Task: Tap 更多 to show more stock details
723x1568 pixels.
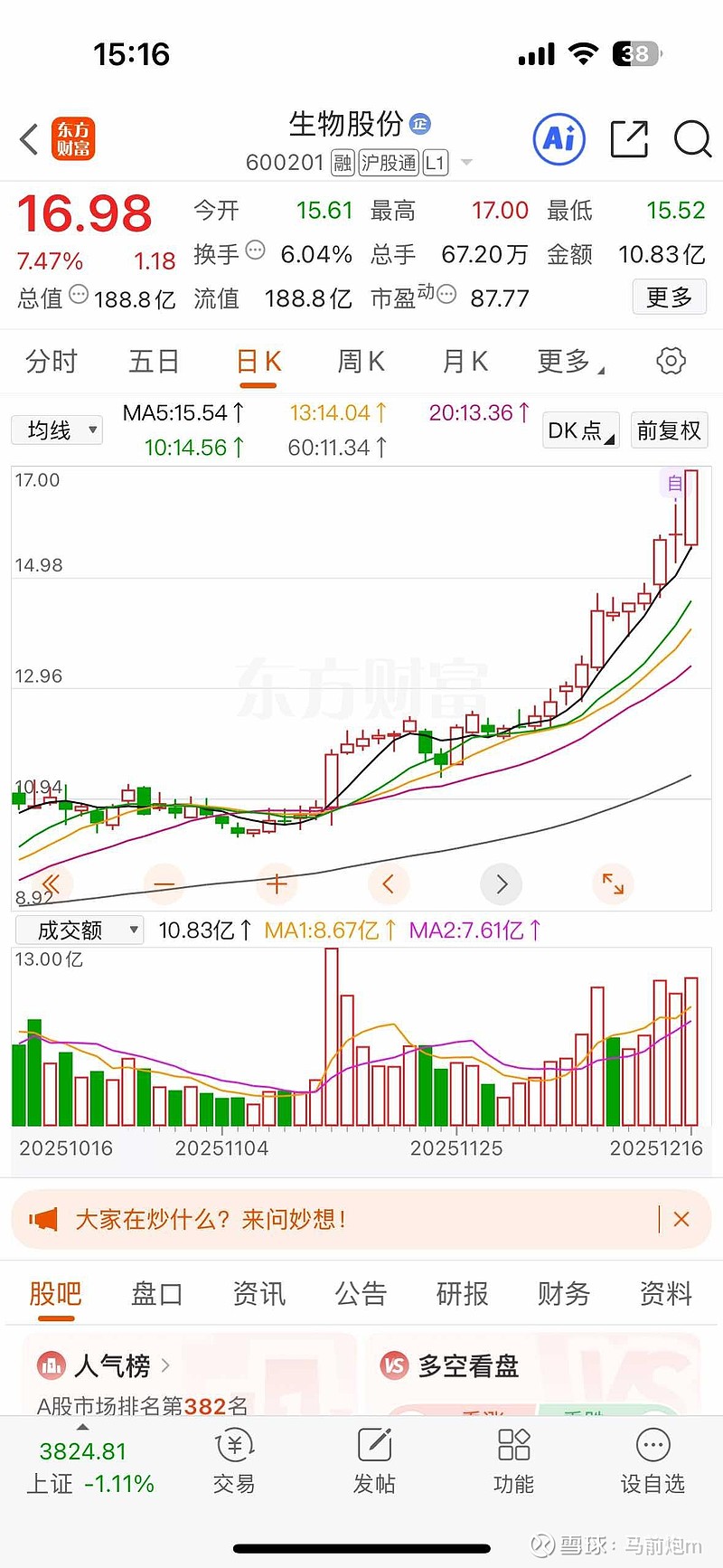Action: 669,298
